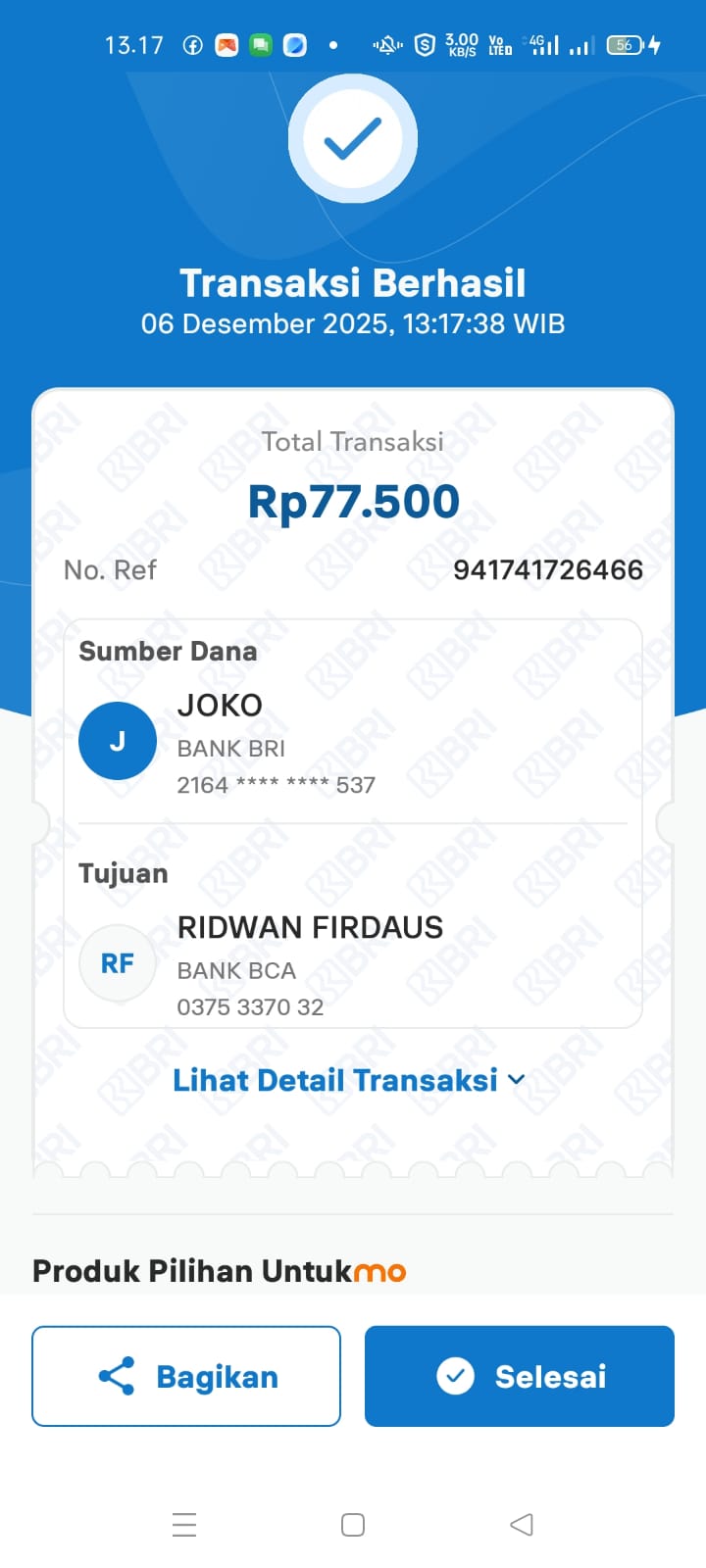Tap Selesai to finish

[520, 1376]
